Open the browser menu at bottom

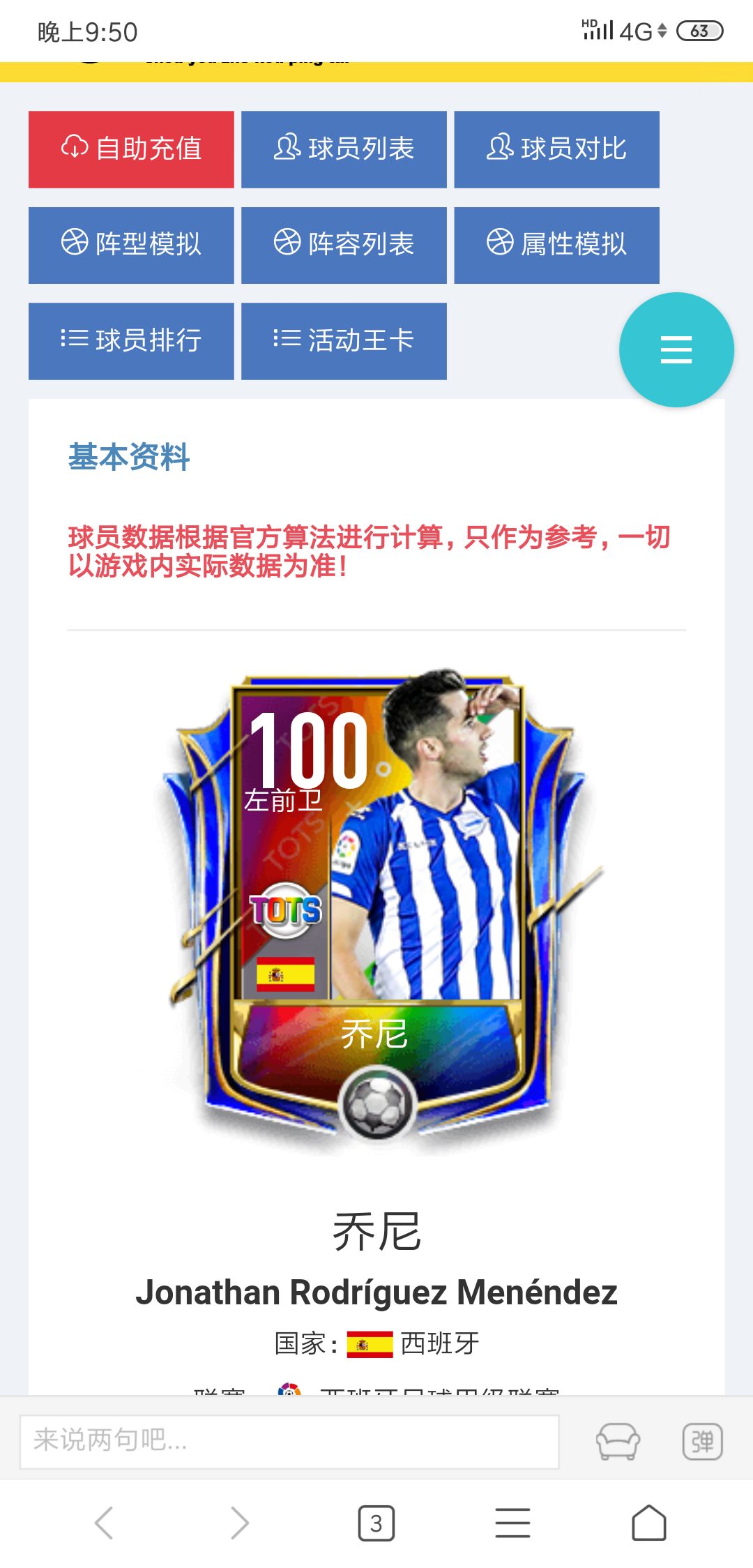coord(511,1524)
